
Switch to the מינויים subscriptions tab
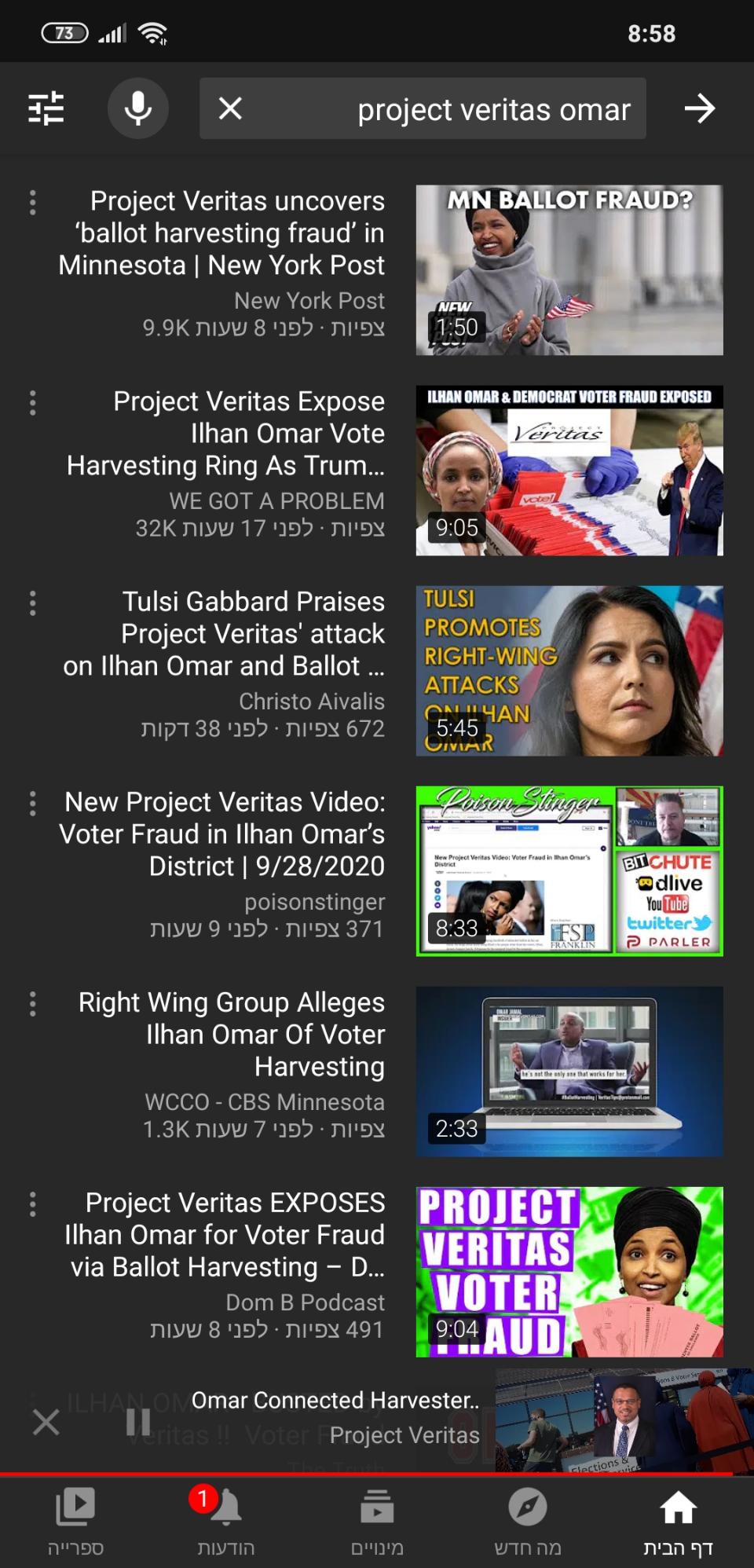[x=377, y=1521]
